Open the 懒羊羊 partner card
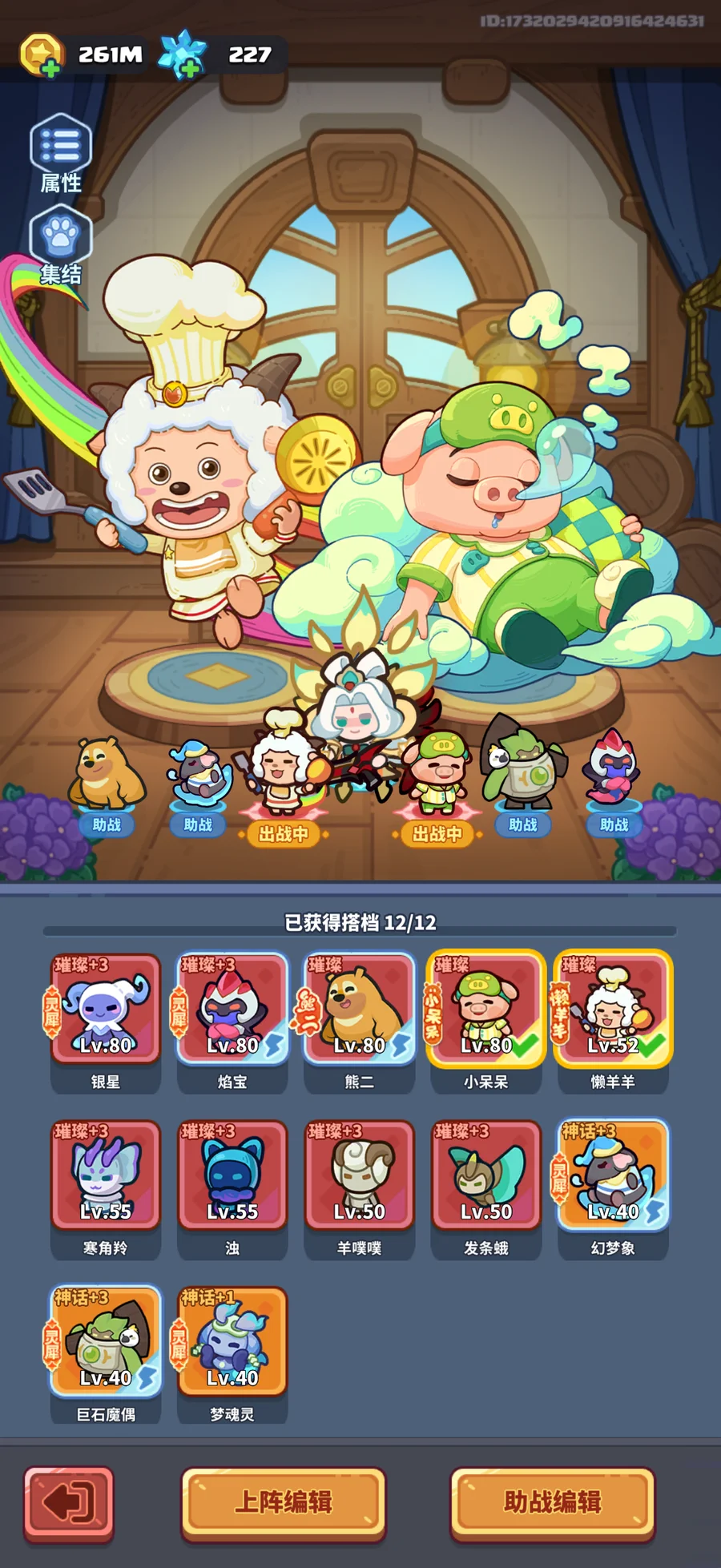Screen dimensions: 721x1568 pyautogui.click(x=612, y=1011)
